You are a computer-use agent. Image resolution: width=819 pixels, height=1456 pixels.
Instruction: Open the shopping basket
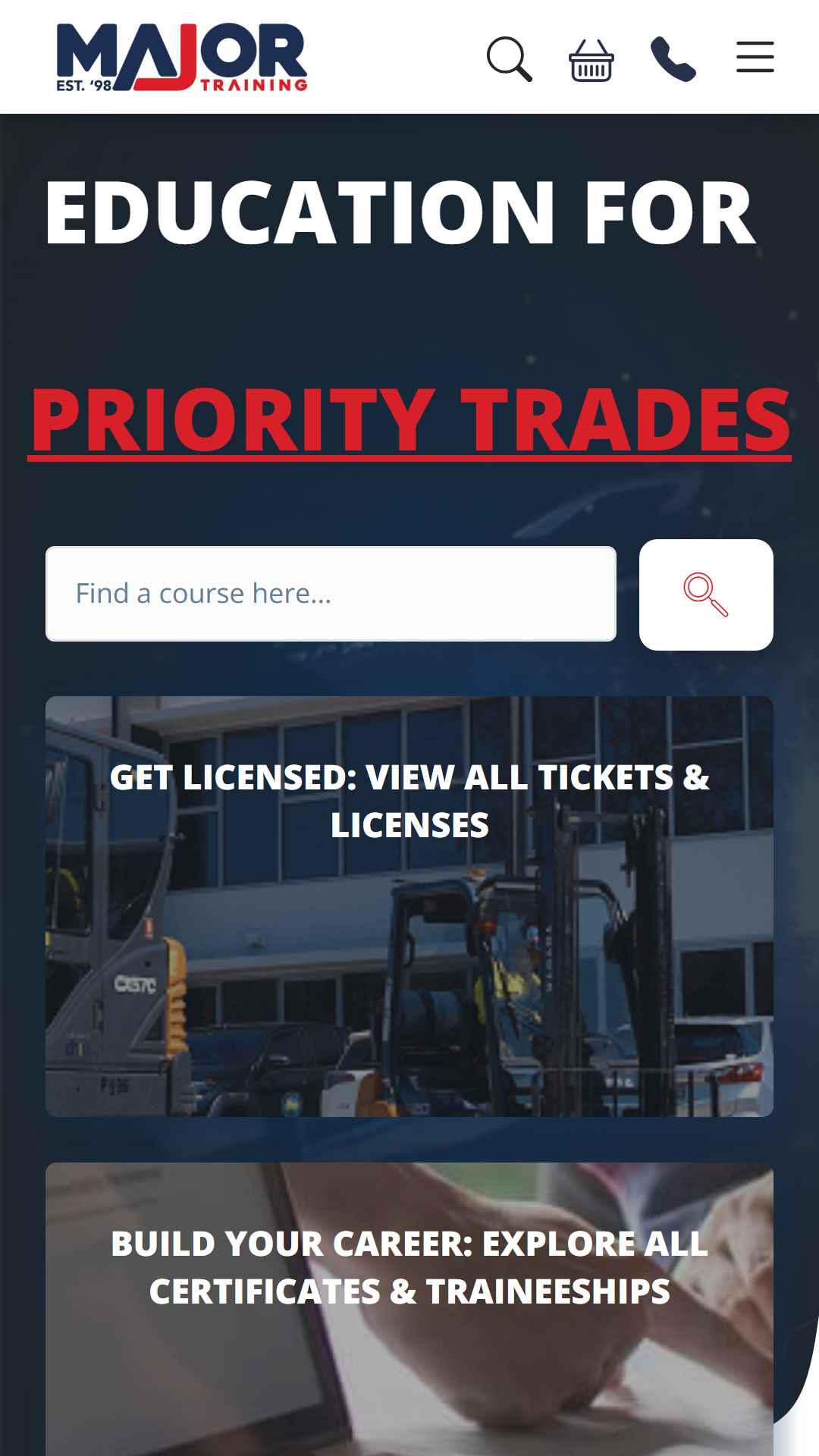[x=591, y=60]
